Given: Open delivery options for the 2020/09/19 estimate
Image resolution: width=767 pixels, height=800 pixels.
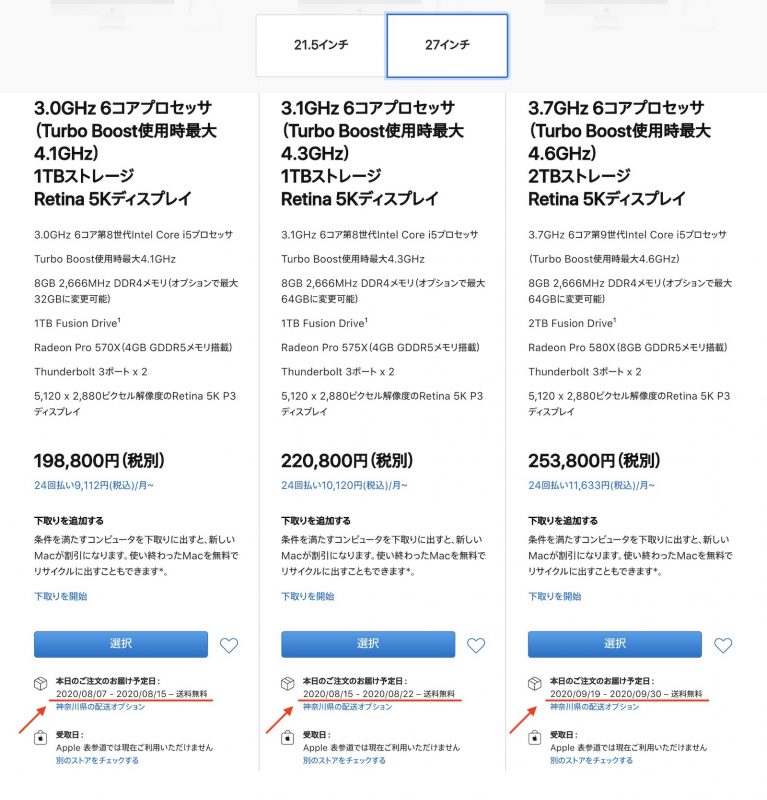Looking at the screenshot, I should [x=595, y=707].
